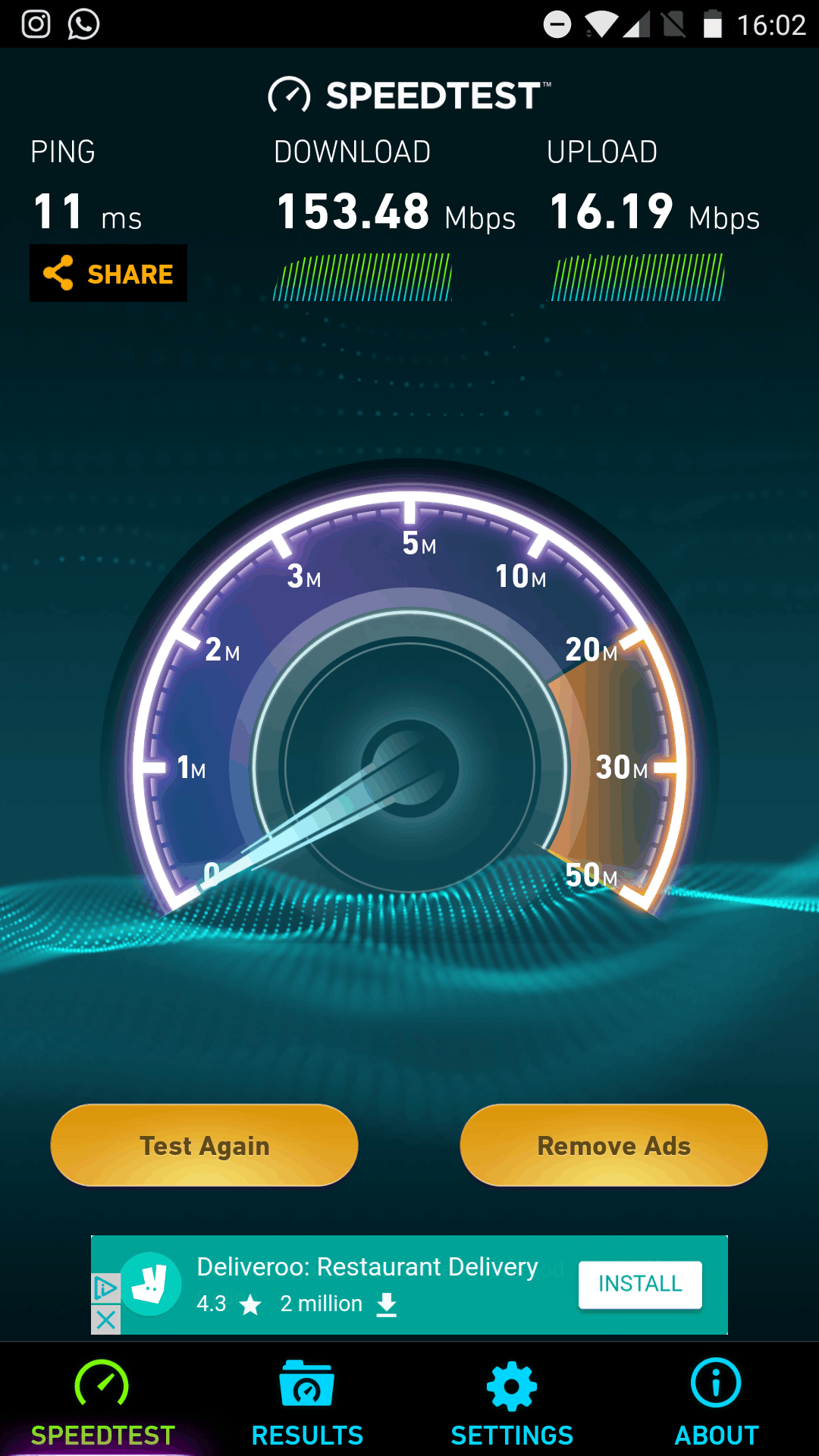The height and width of the screenshot is (1456, 819).
Task: Open the AdChoices info icon
Action: click(105, 1288)
